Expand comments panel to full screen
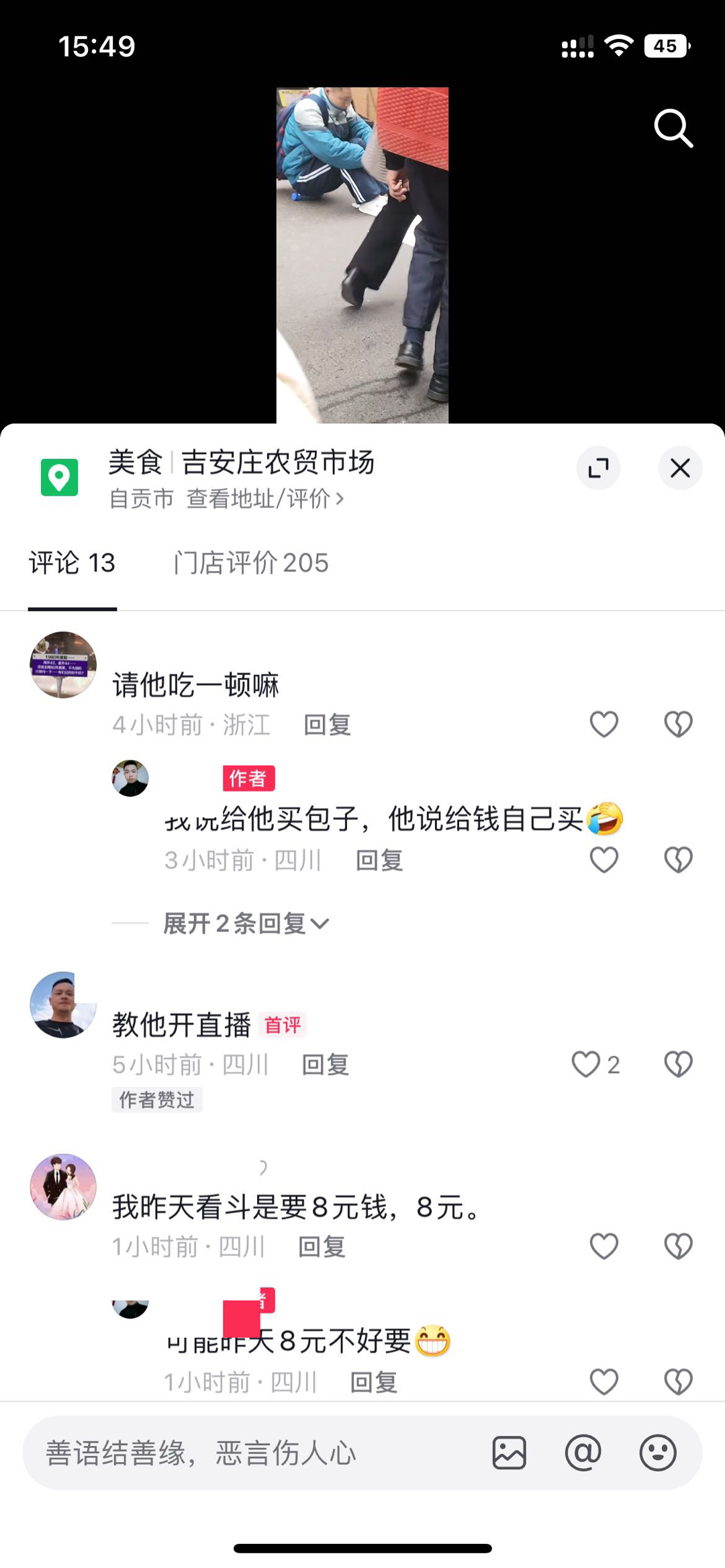 598,468
